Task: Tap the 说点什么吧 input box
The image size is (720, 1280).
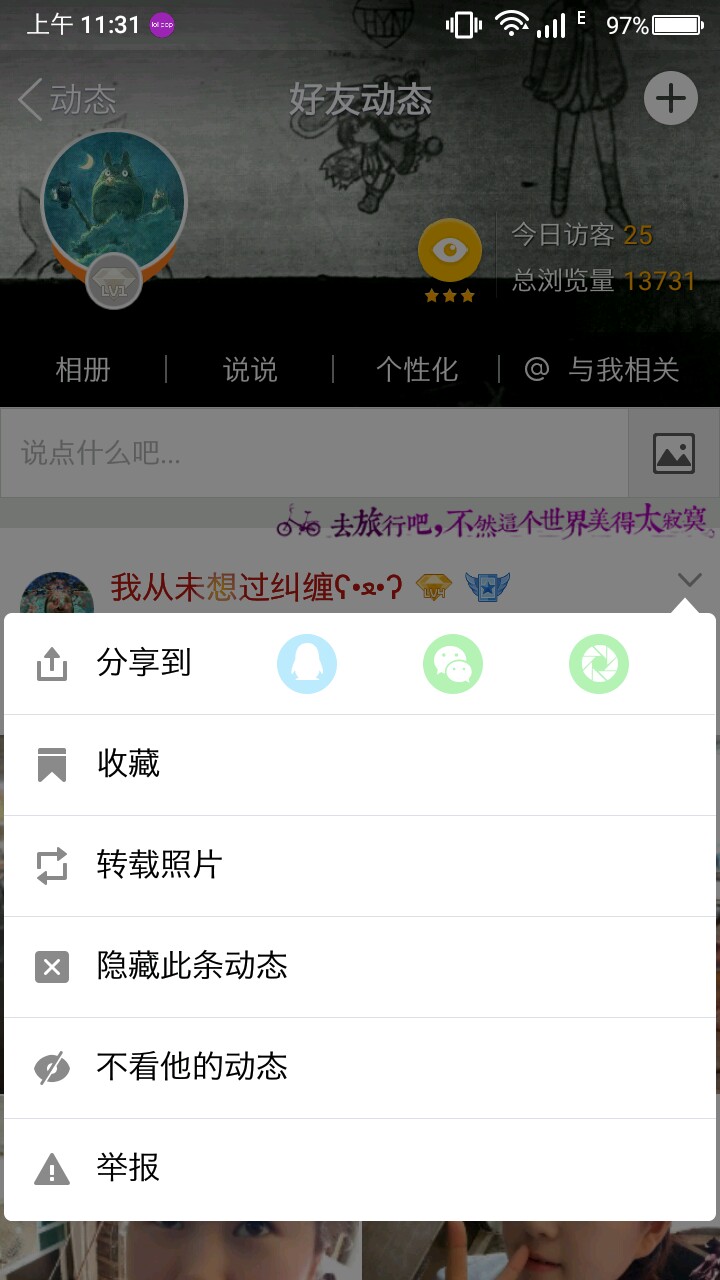Action: click(314, 453)
